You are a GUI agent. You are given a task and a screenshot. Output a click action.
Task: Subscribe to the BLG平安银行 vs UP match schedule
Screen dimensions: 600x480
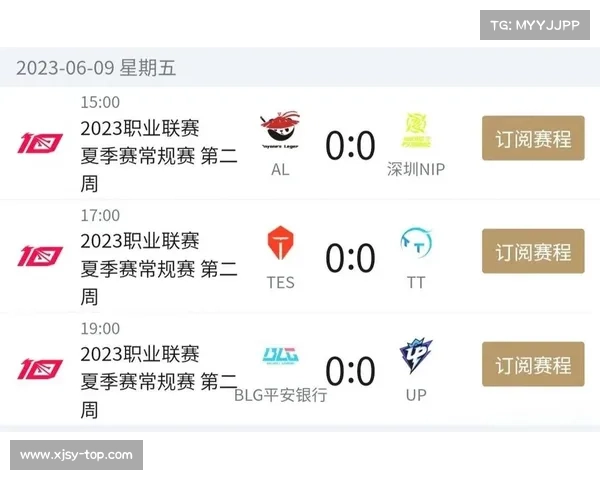533,364
